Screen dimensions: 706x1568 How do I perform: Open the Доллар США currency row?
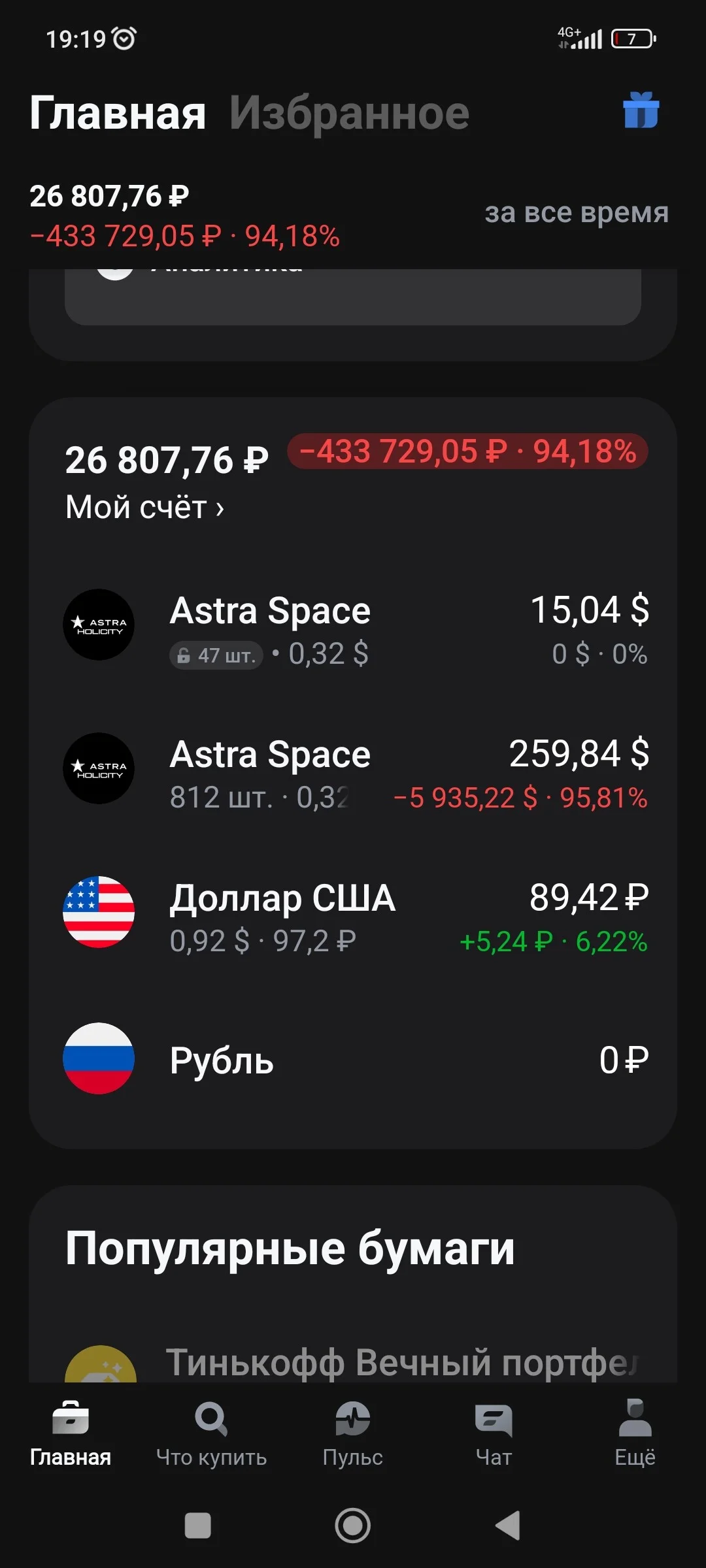(356, 913)
